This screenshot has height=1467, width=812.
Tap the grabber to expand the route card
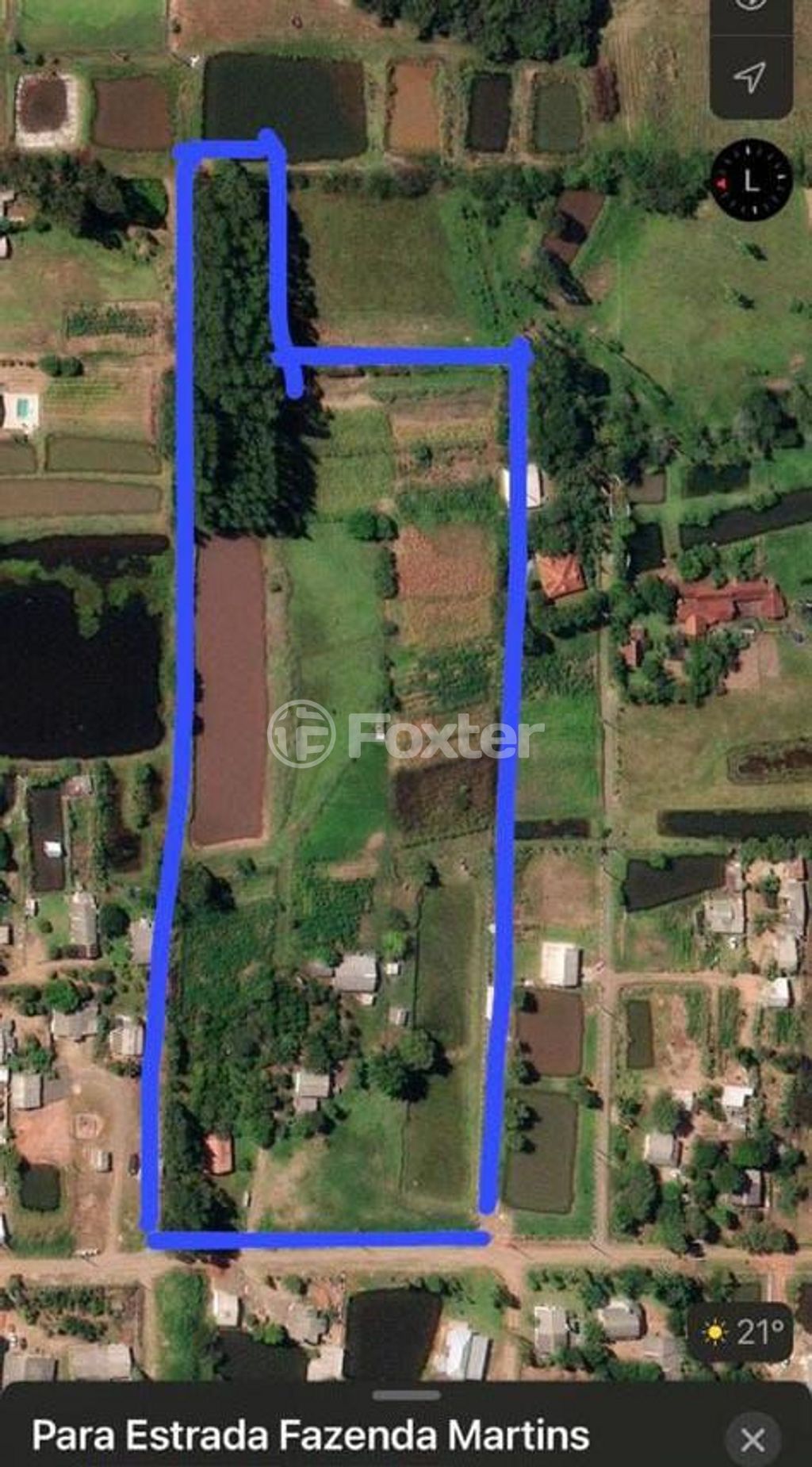[406, 1396]
